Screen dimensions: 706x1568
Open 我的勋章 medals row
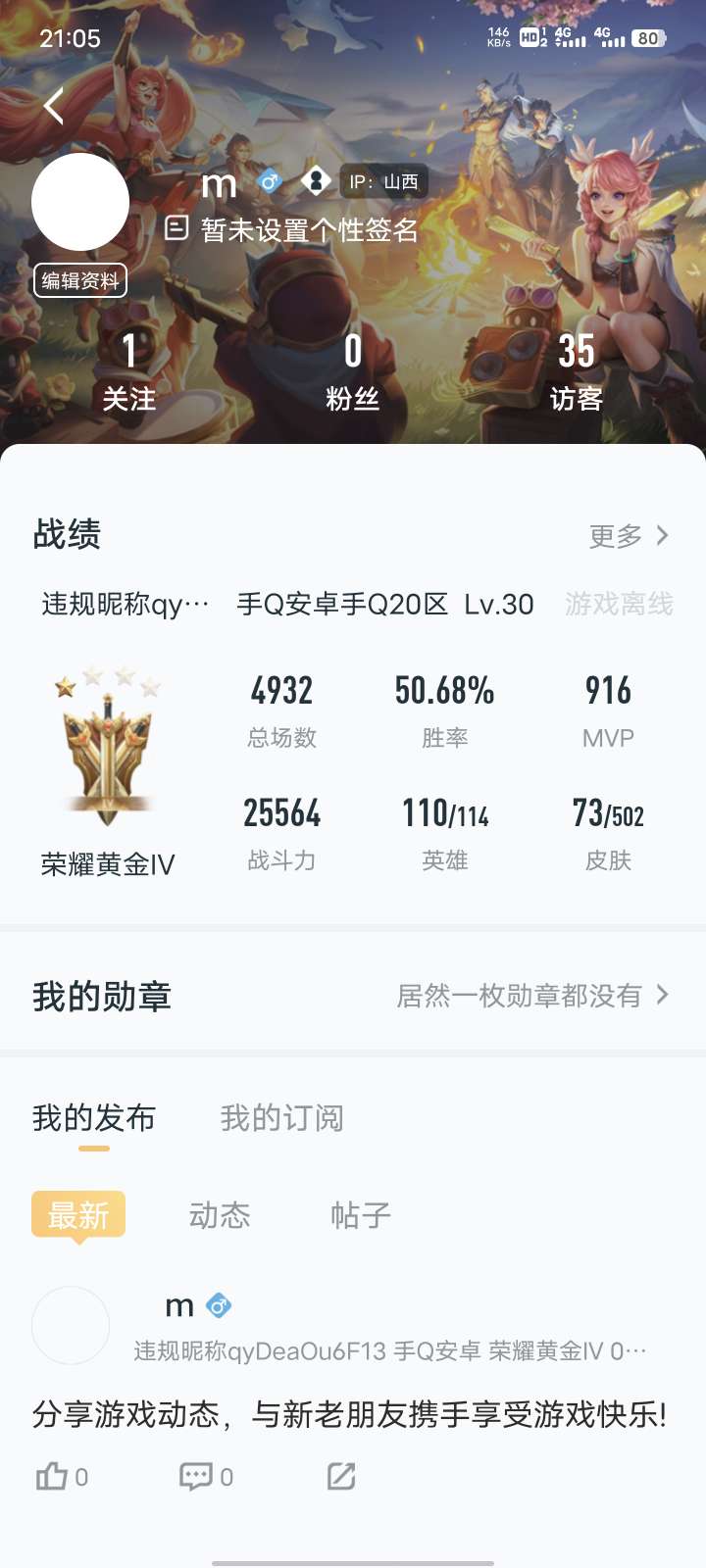tap(353, 996)
